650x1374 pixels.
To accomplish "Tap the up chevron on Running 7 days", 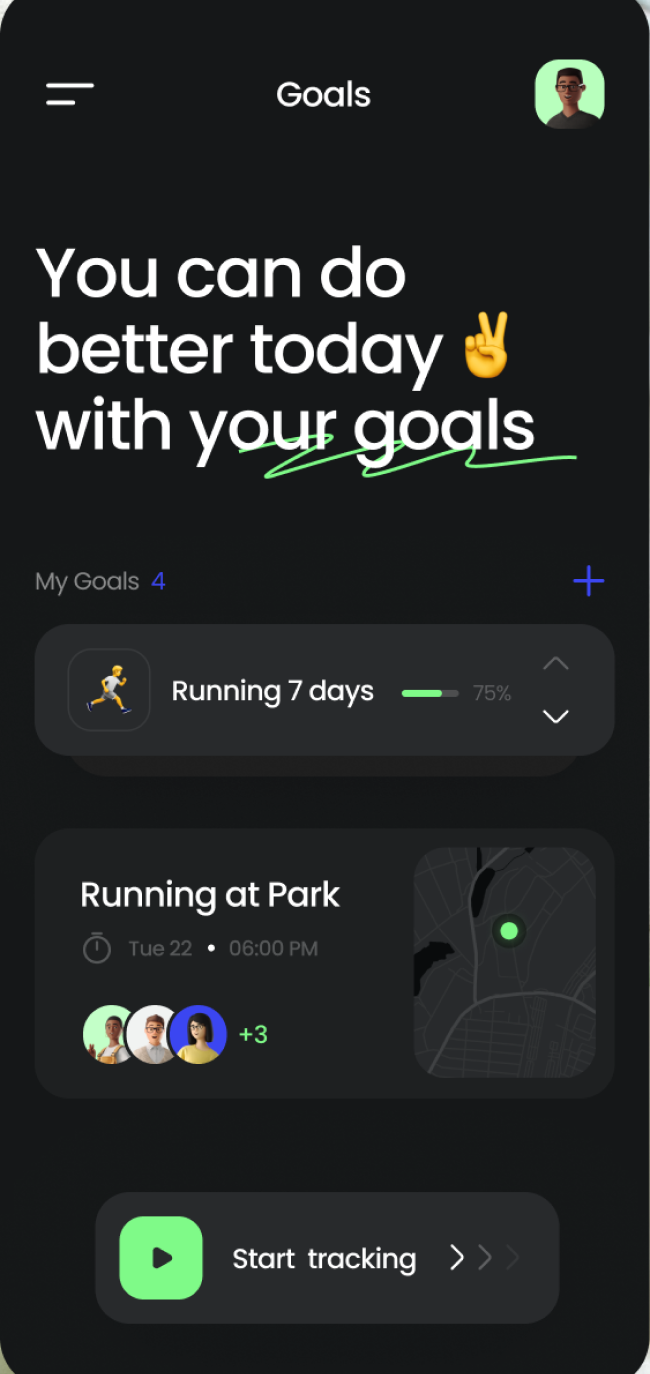I will pyautogui.click(x=555, y=664).
